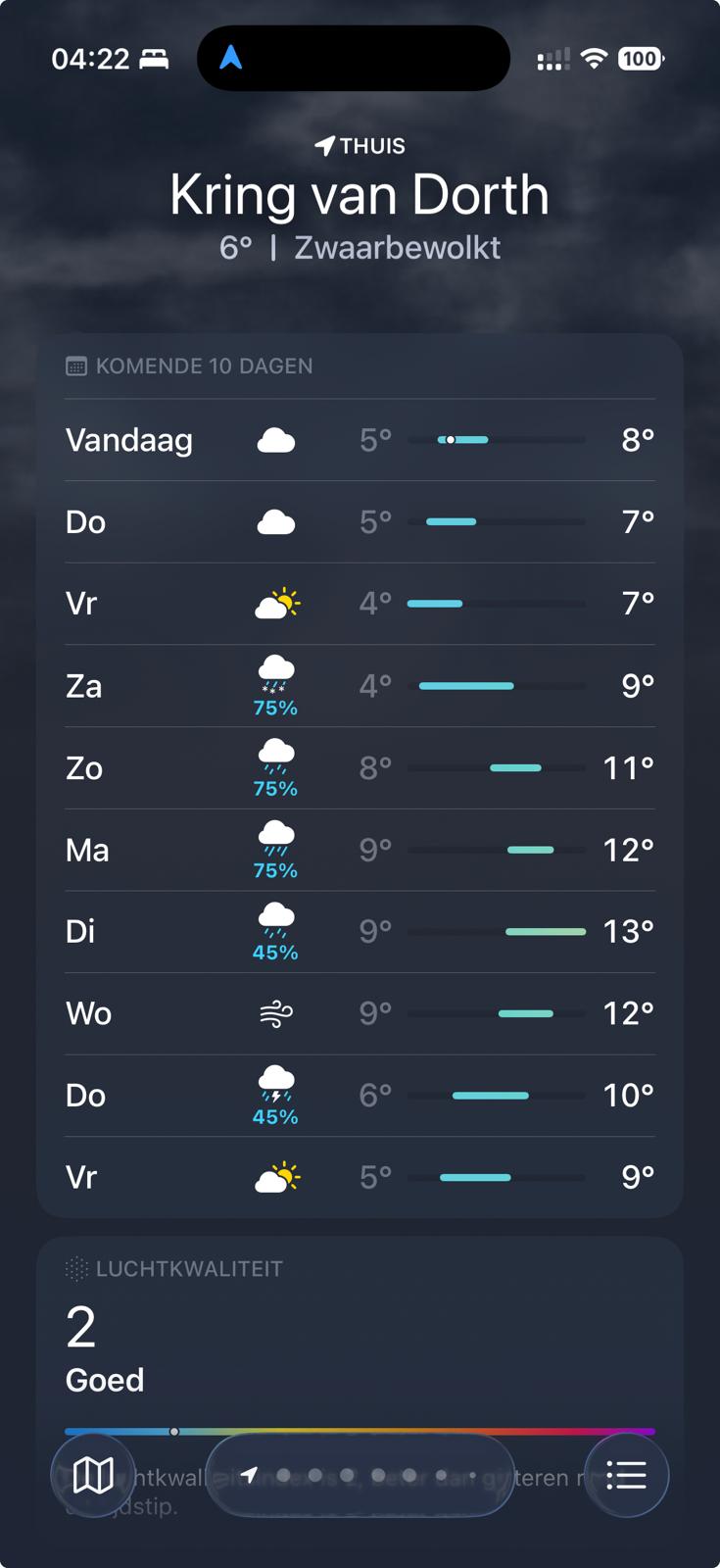Open the weather map
Image resolution: width=720 pixels, height=1568 pixels.
(x=93, y=1475)
